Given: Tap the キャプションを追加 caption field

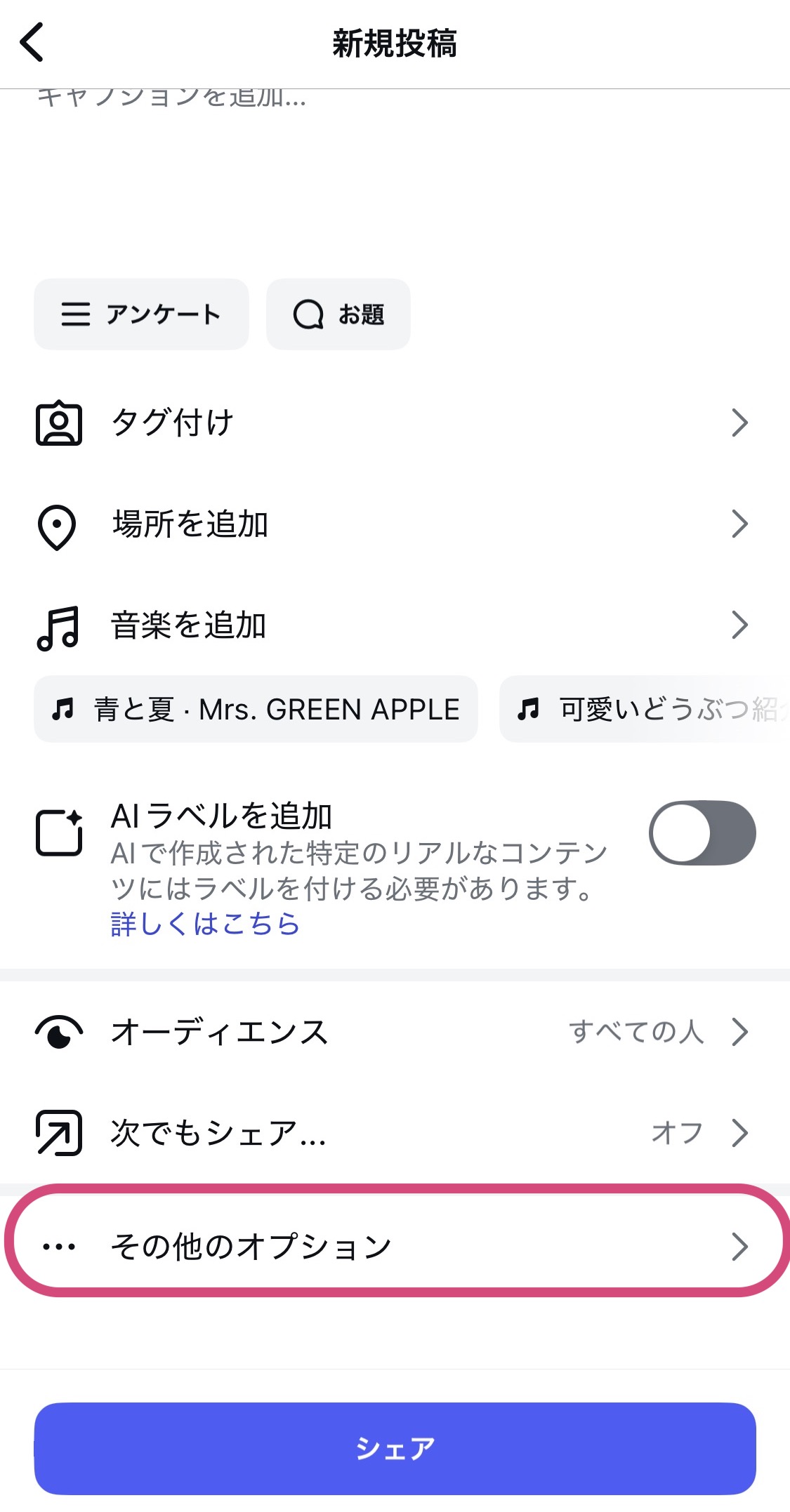Looking at the screenshot, I should pos(395,175).
